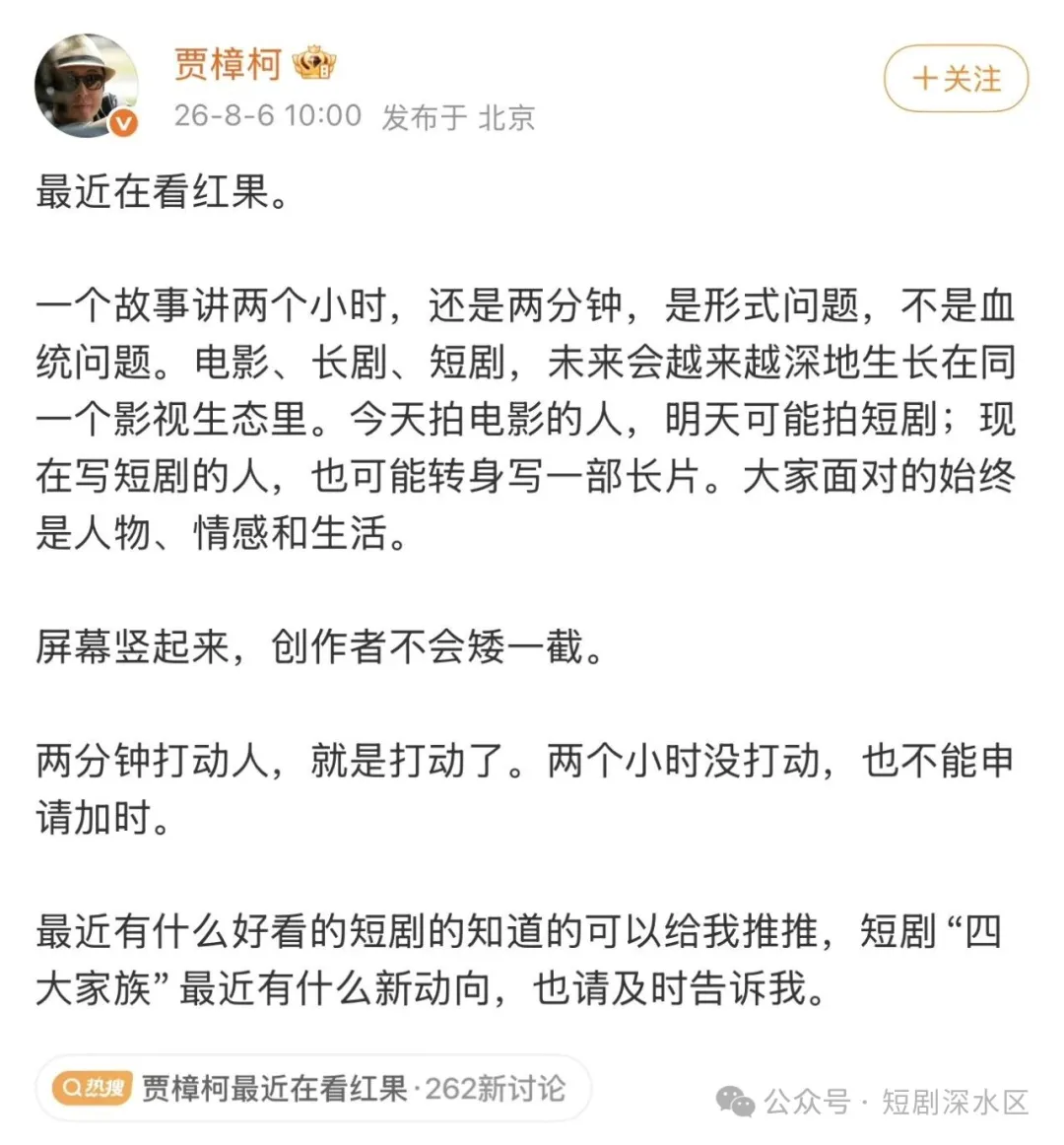Image resolution: width=1064 pixels, height=1145 pixels.
Task: Open 贾樟柯's profile avatar
Action: 86,86
